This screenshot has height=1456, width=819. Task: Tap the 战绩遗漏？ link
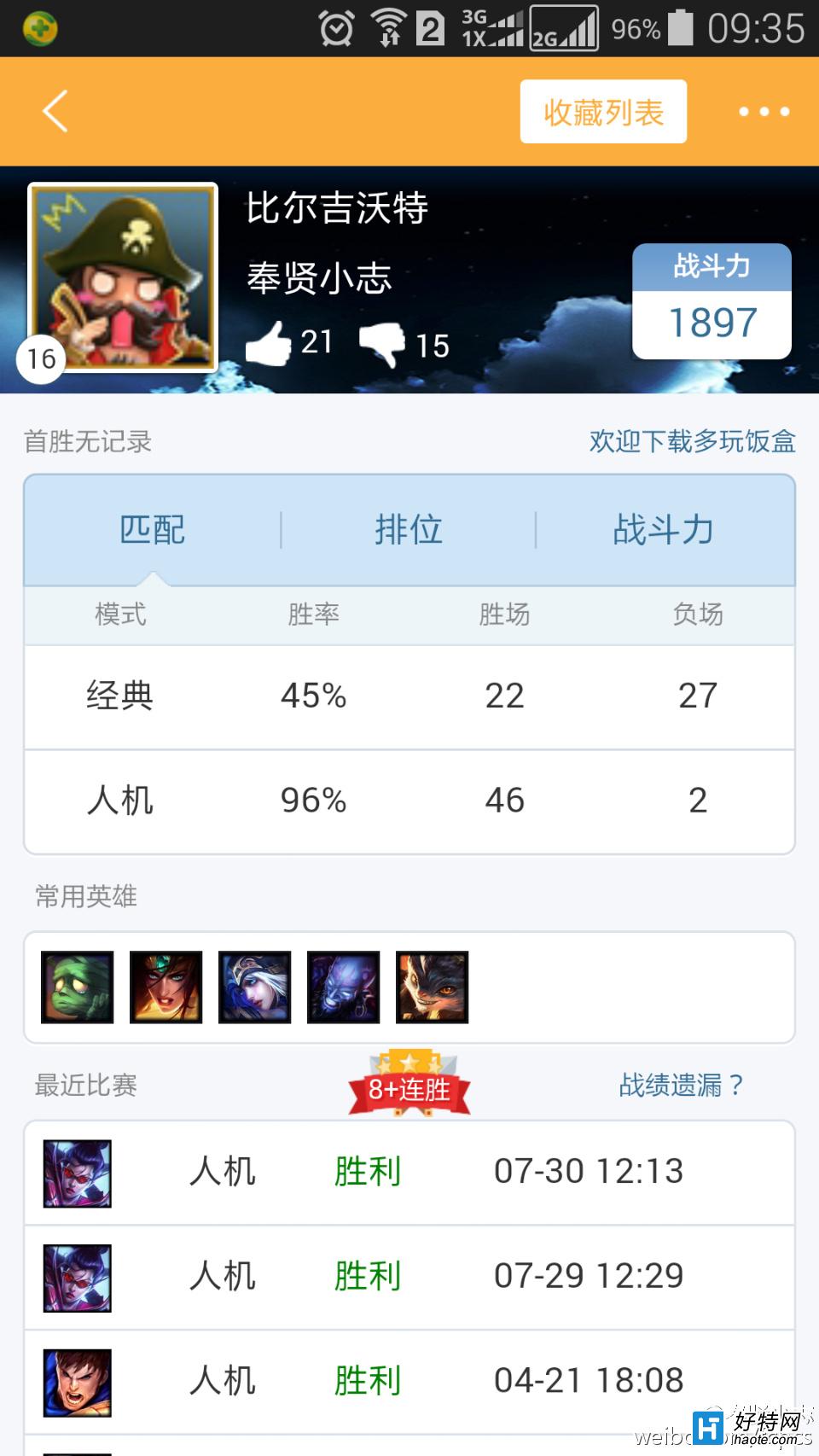coord(681,1086)
